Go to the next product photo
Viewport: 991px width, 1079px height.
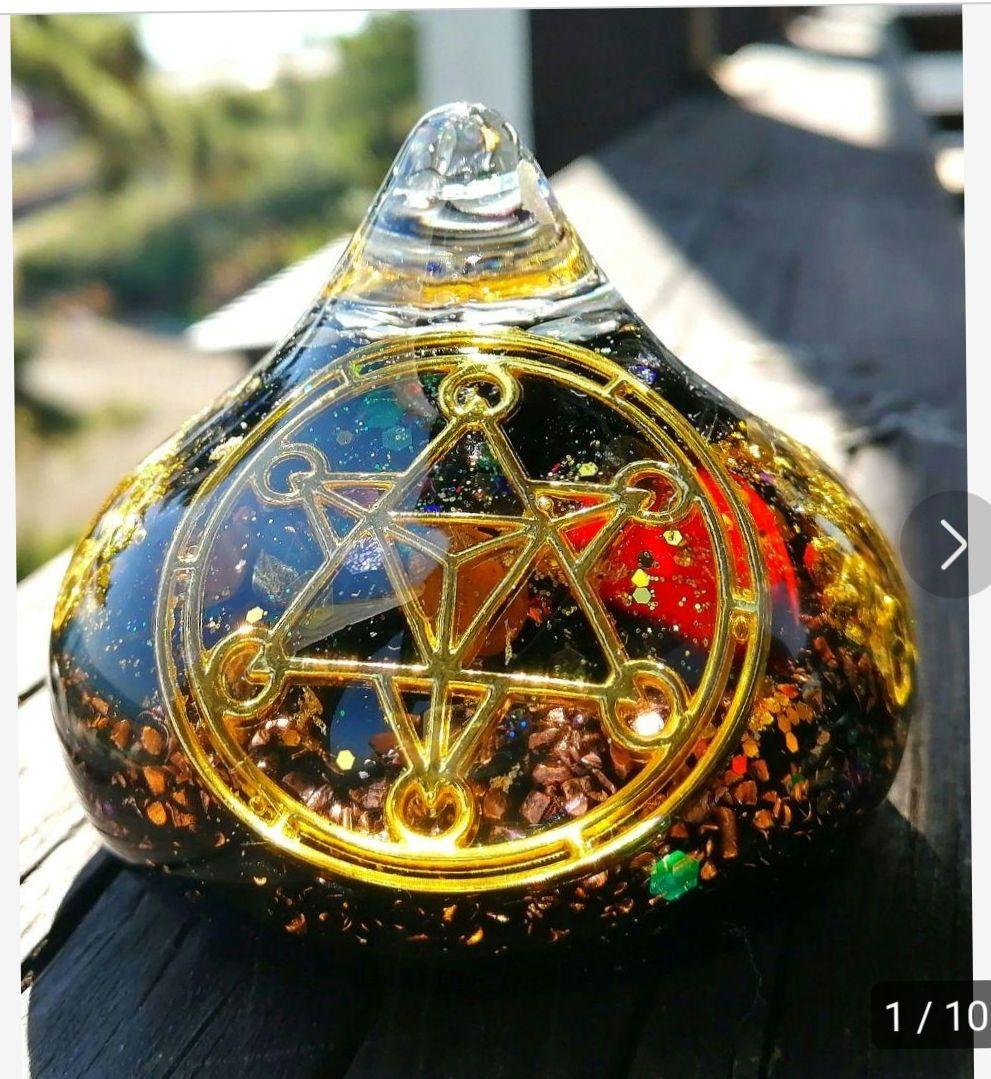(951, 545)
